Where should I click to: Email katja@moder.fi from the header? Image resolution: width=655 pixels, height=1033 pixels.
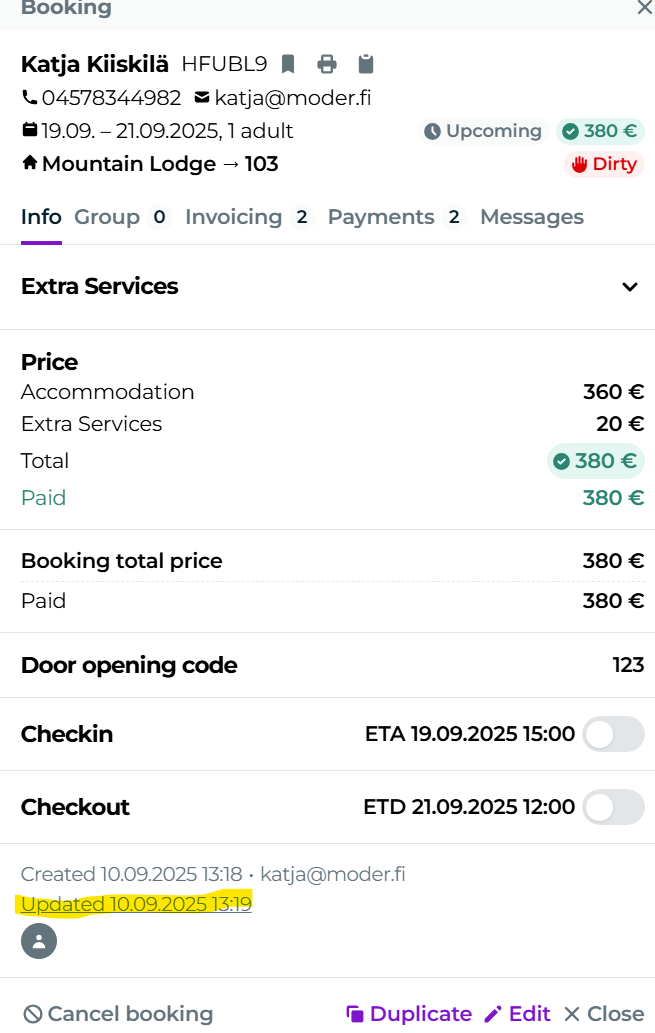tap(292, 98)
